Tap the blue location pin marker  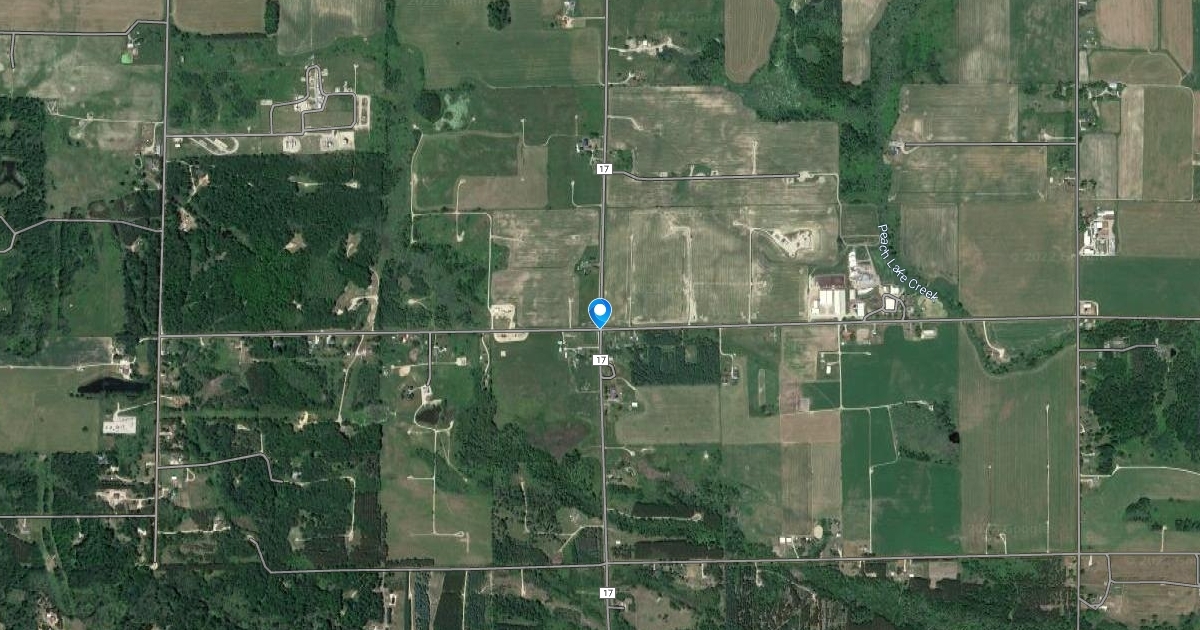(x=600, y=312)
